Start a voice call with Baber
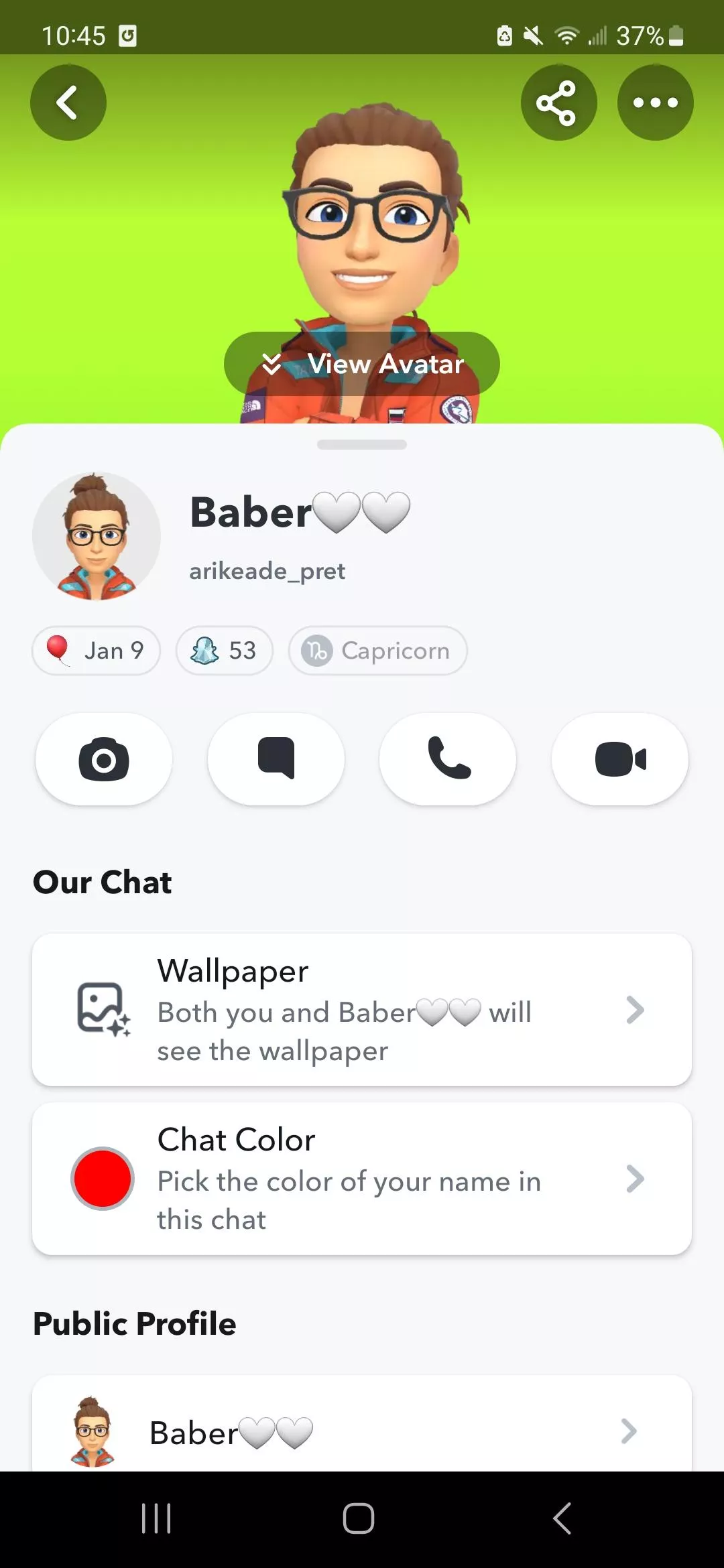 [448, 759]
